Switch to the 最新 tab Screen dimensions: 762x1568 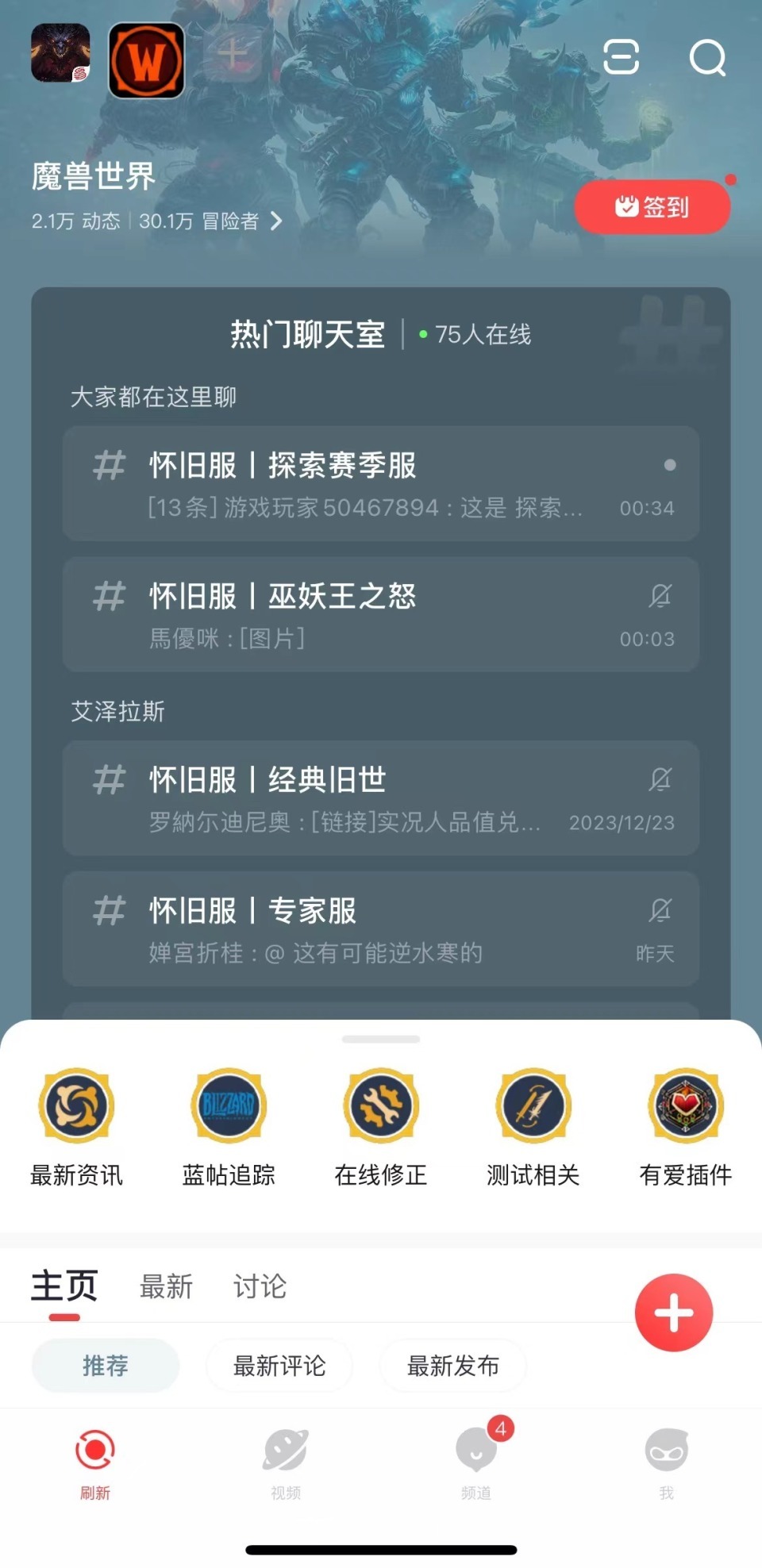(167, 1286)
